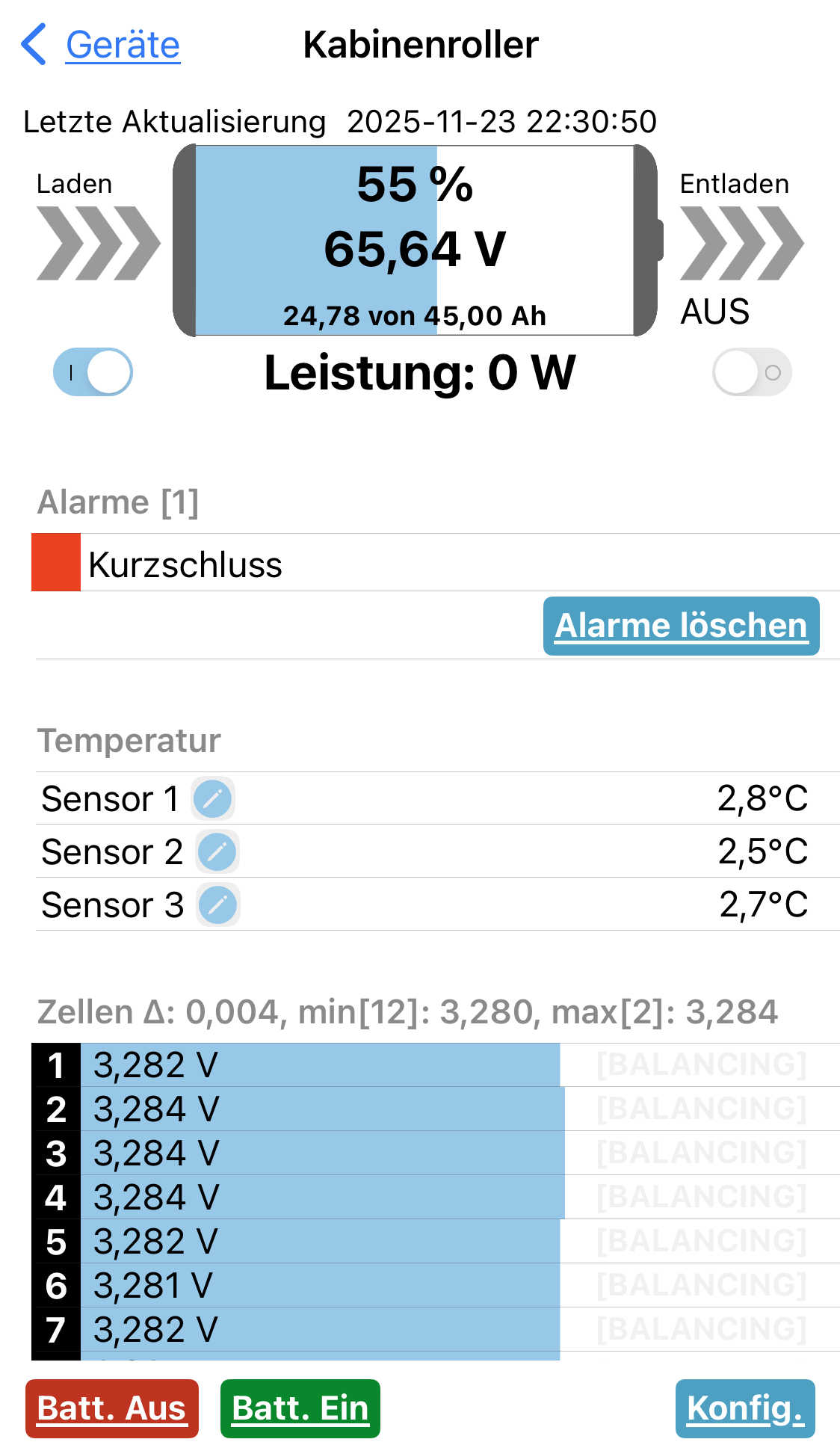Tap Alarme löschen to clear alarms
This screenshot has width=840, height=1445.
[681, 626]
